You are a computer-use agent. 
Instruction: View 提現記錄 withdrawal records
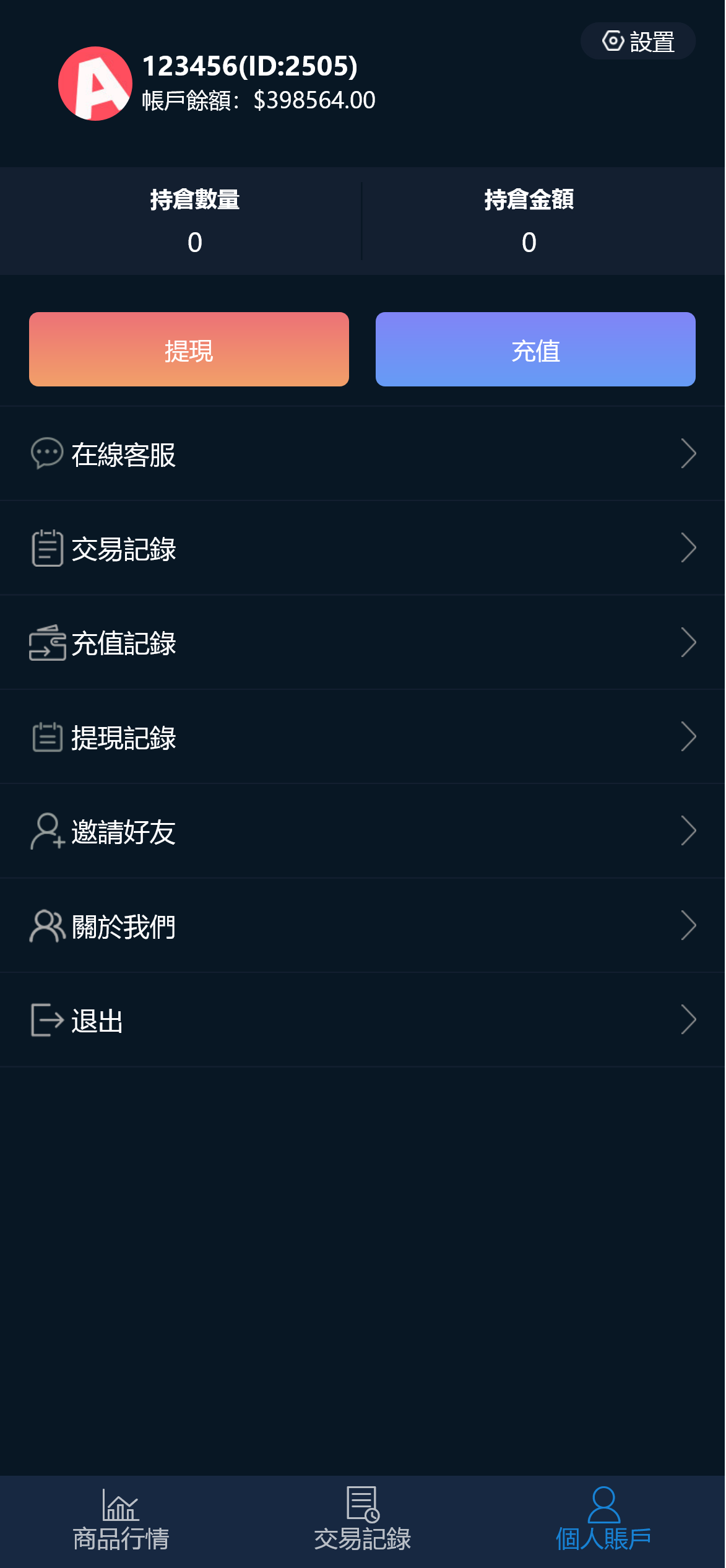click(x=363, y=737)
